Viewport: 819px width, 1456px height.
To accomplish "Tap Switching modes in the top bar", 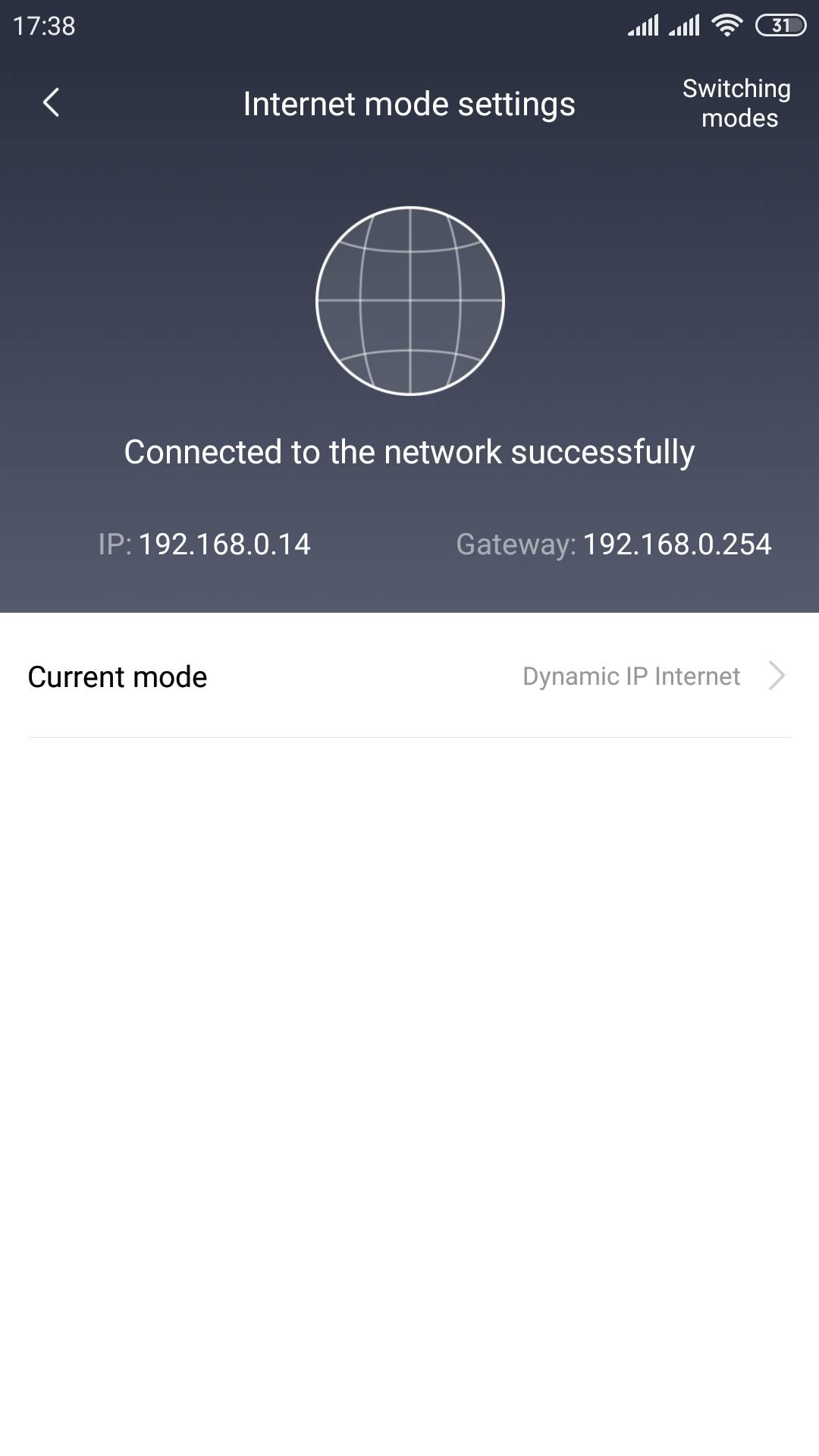I will 736,103.
